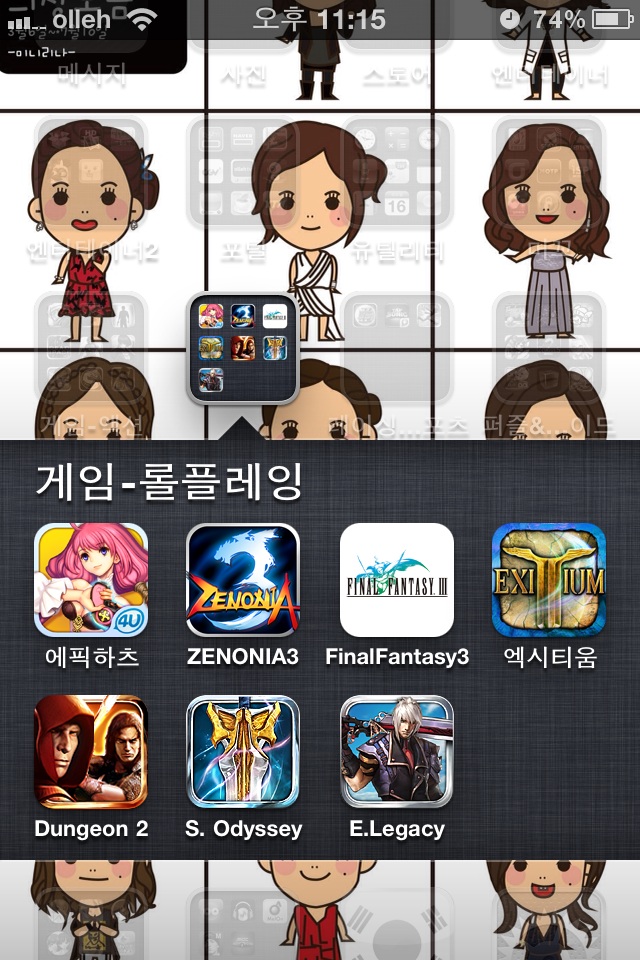Start the 엑시티움 game
The image size is (640, 960).
click(x=549, y=580)
